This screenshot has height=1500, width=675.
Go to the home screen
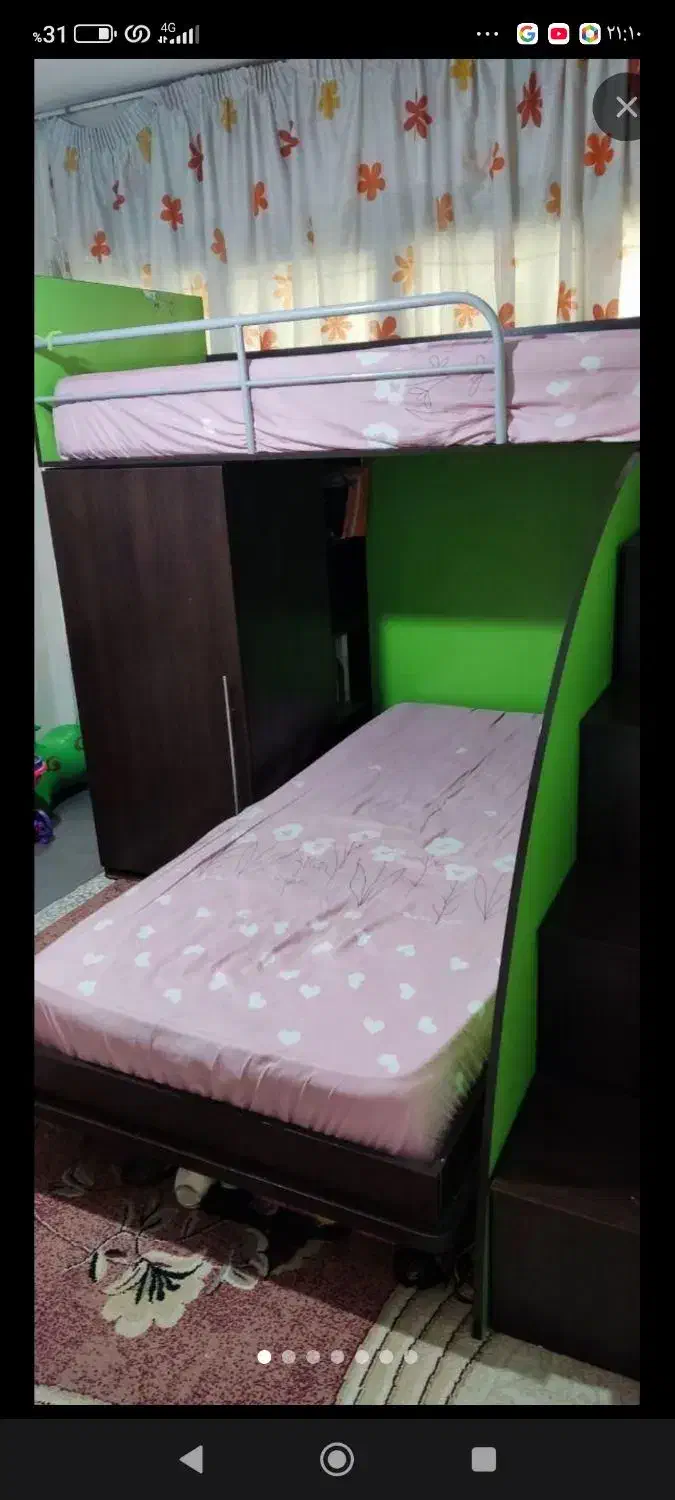[x=337, y=1460]
